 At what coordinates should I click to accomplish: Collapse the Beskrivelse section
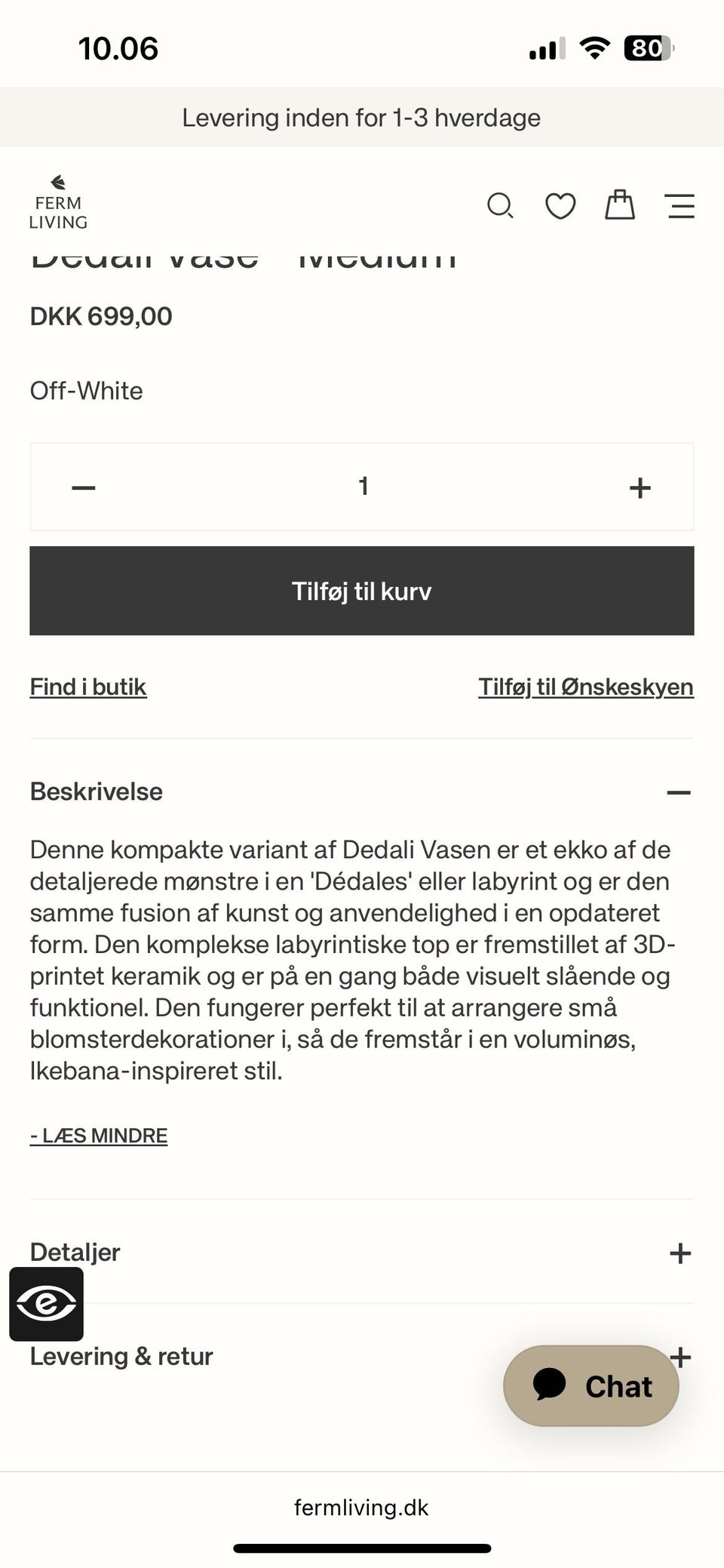click(x=680, y=792)
